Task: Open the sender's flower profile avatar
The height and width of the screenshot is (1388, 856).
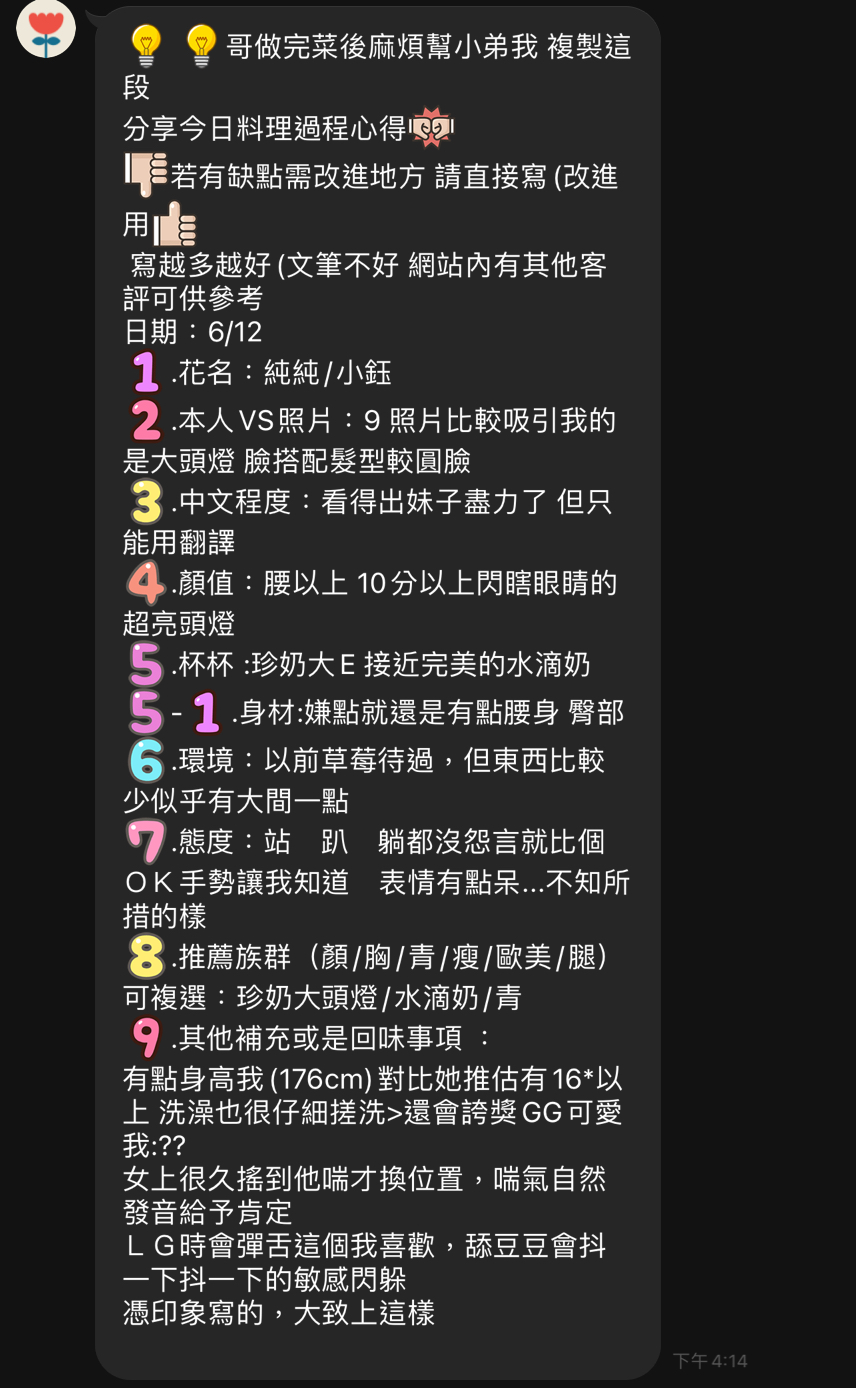Action: (x=46, y=28)
